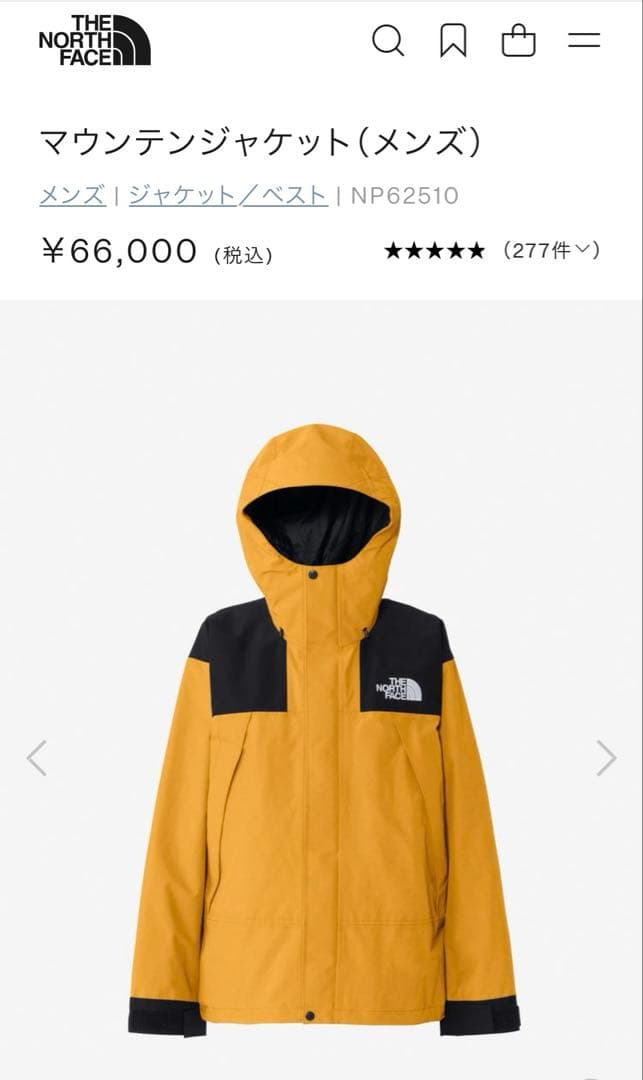The height and width of the screenshot is (1080, 643).
Task: Open the shopping bag cart
Action: [x=518, y=41]
